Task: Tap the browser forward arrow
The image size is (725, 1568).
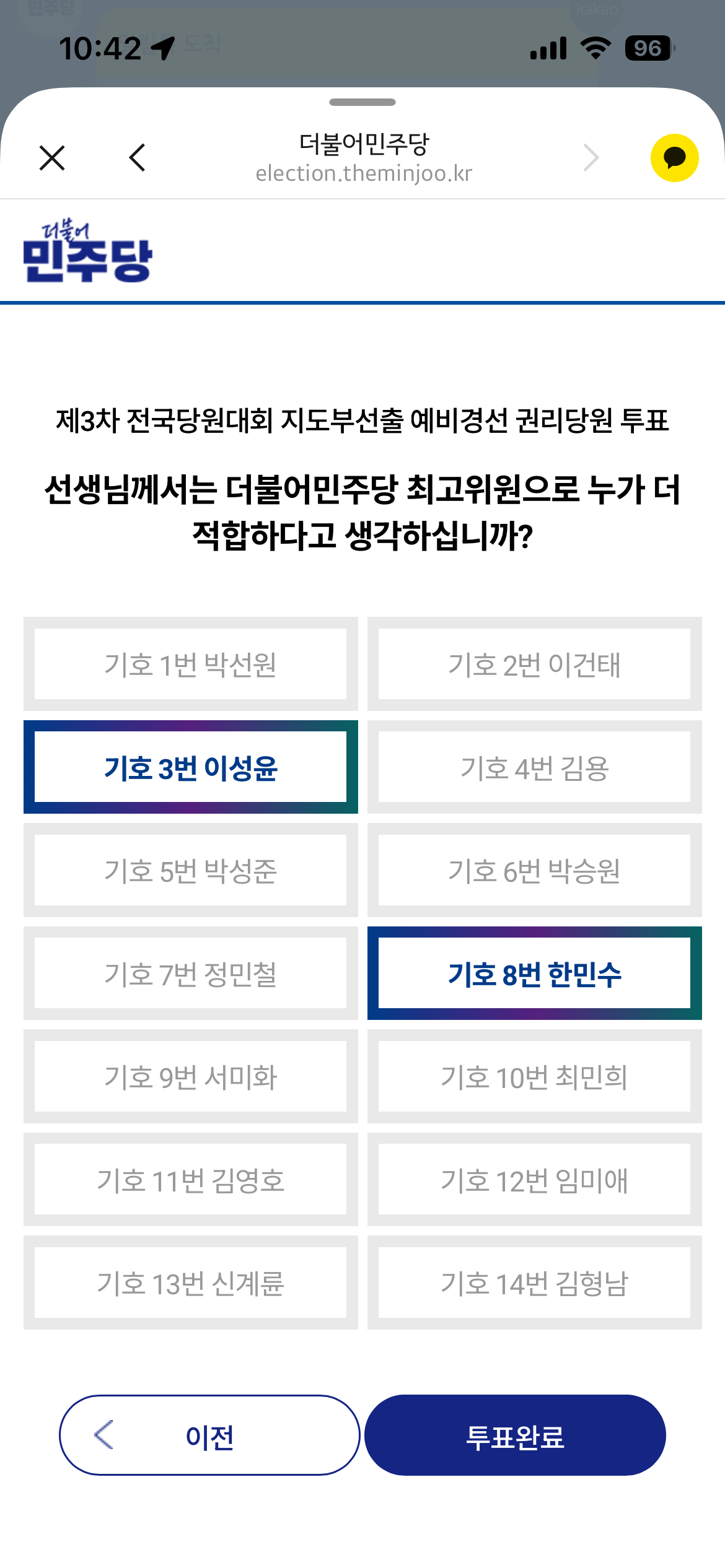Action: (591, 157)
